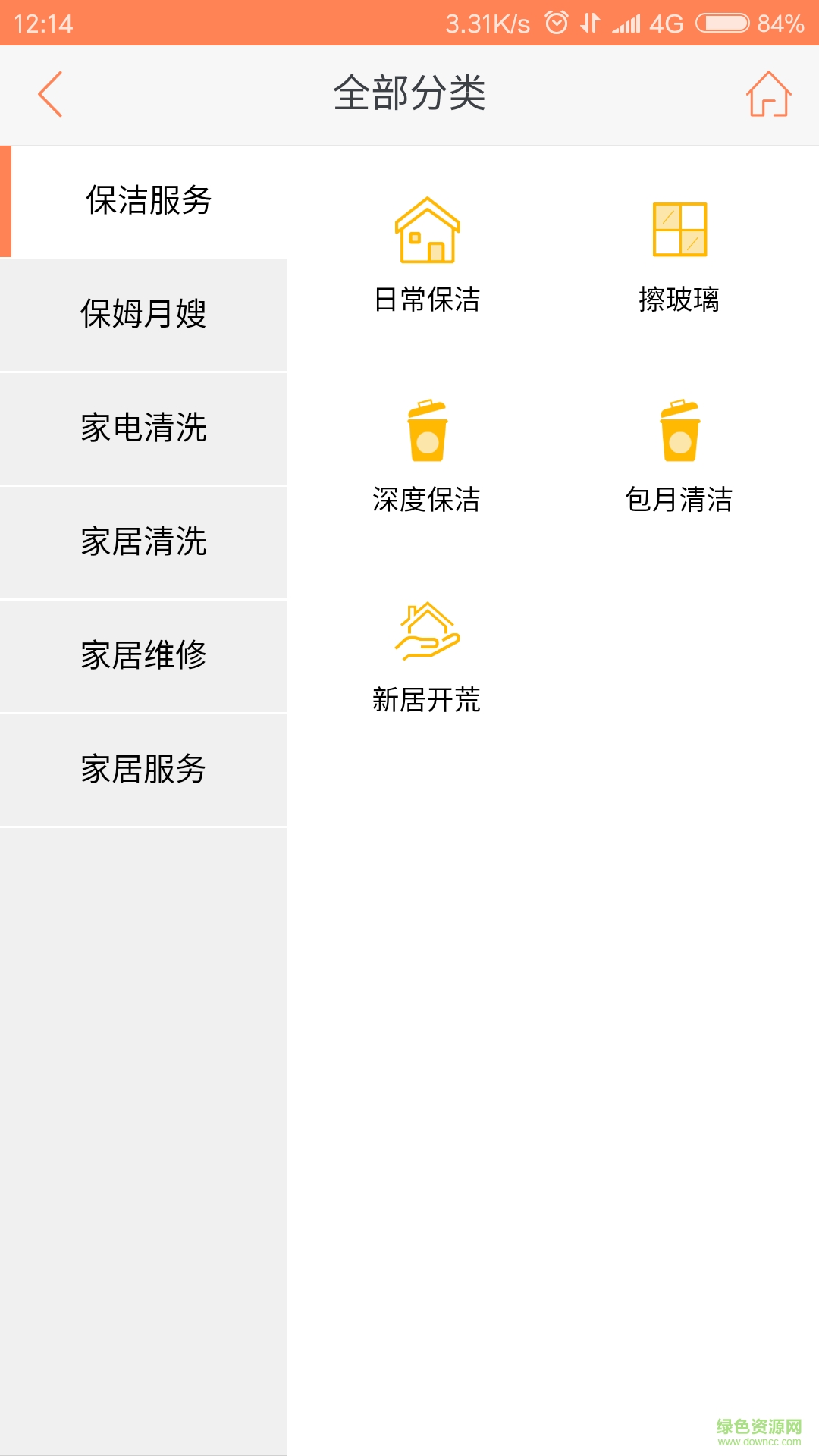Select the 家居维修 category
Screen dimensions: 819x1456
(144, 656)
